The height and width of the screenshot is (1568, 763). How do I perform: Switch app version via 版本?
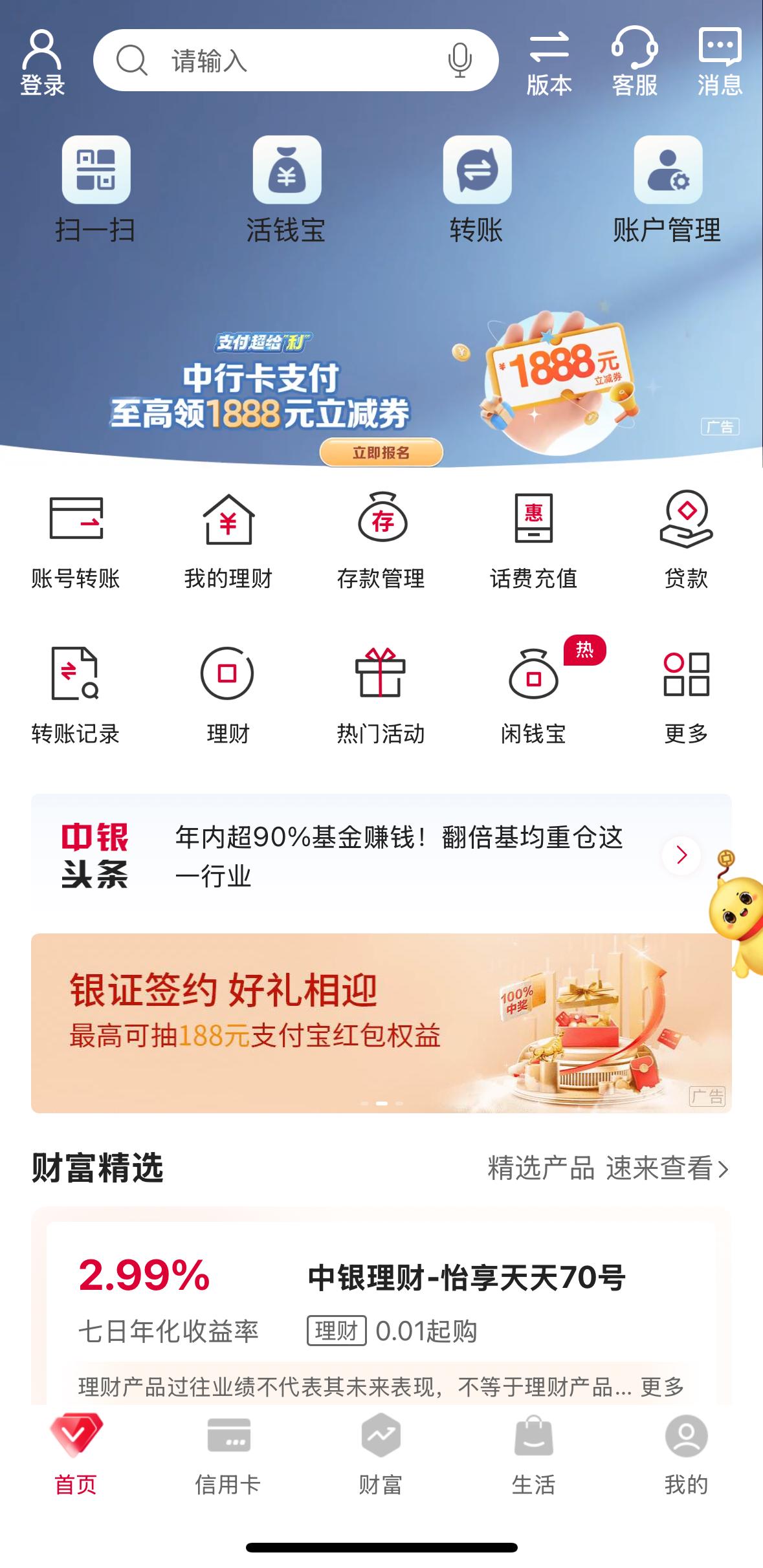tap(549, 62)
